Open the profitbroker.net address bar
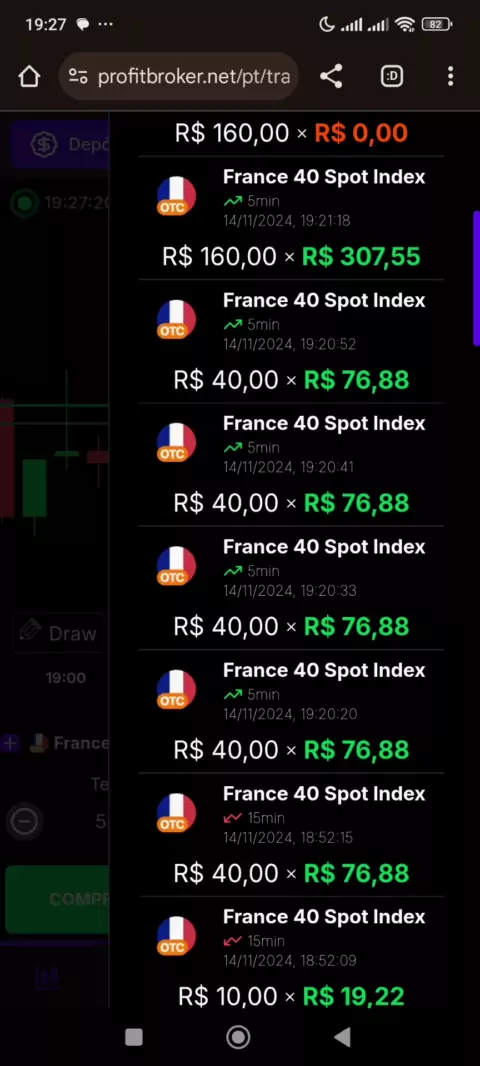The width and height of the screenshot is (480, 1066). point(179,76)
